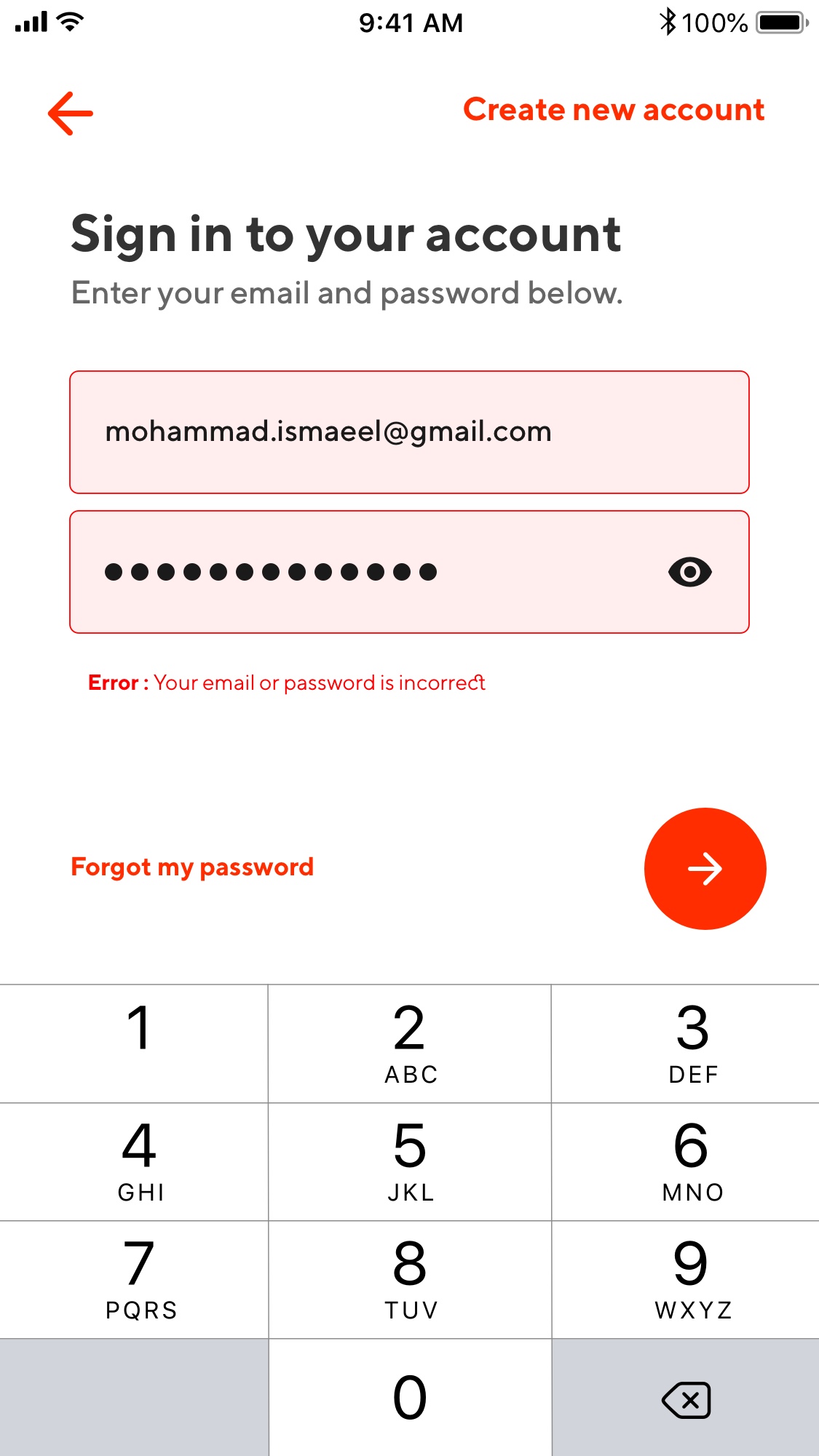Submit sign in with the round arrow button
Image resolution: width=819 pixels, height=1456 pixels.
click(705, 868)
